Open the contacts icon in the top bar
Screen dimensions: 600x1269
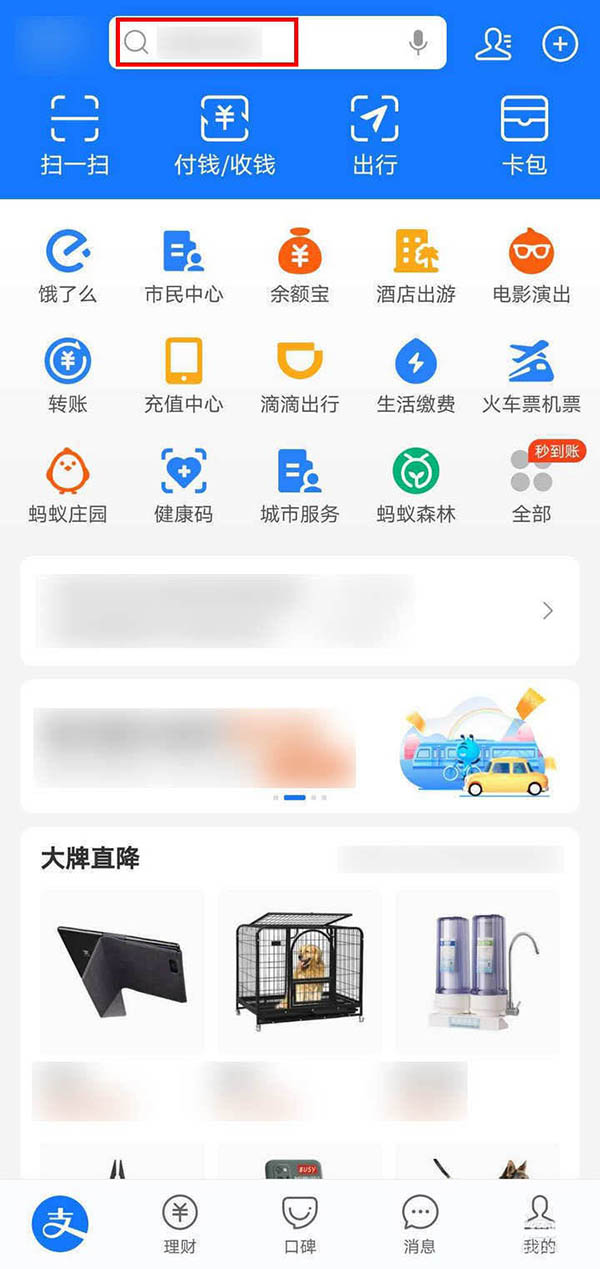click(x=494, y=43)
